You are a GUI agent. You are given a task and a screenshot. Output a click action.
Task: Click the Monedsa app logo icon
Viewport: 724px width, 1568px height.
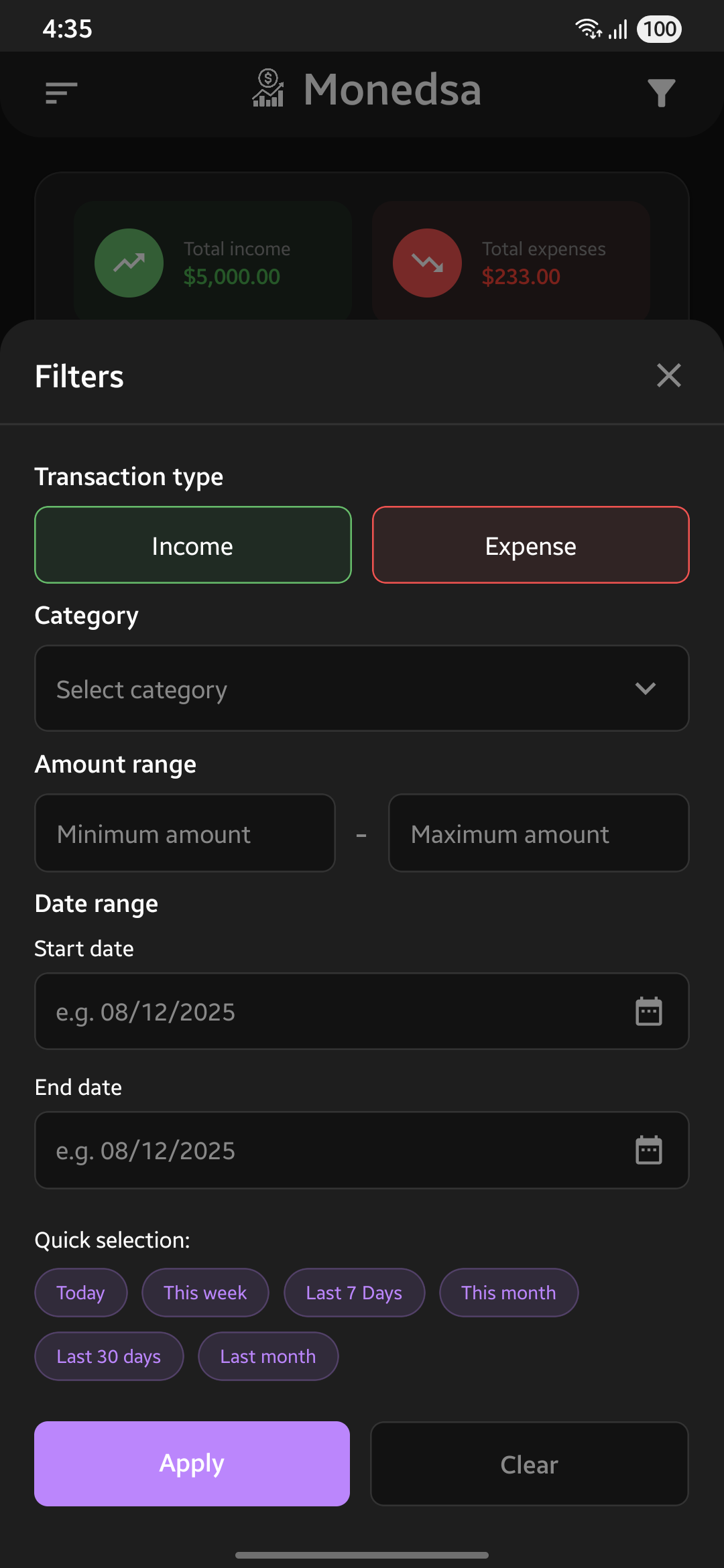[267, 89]
